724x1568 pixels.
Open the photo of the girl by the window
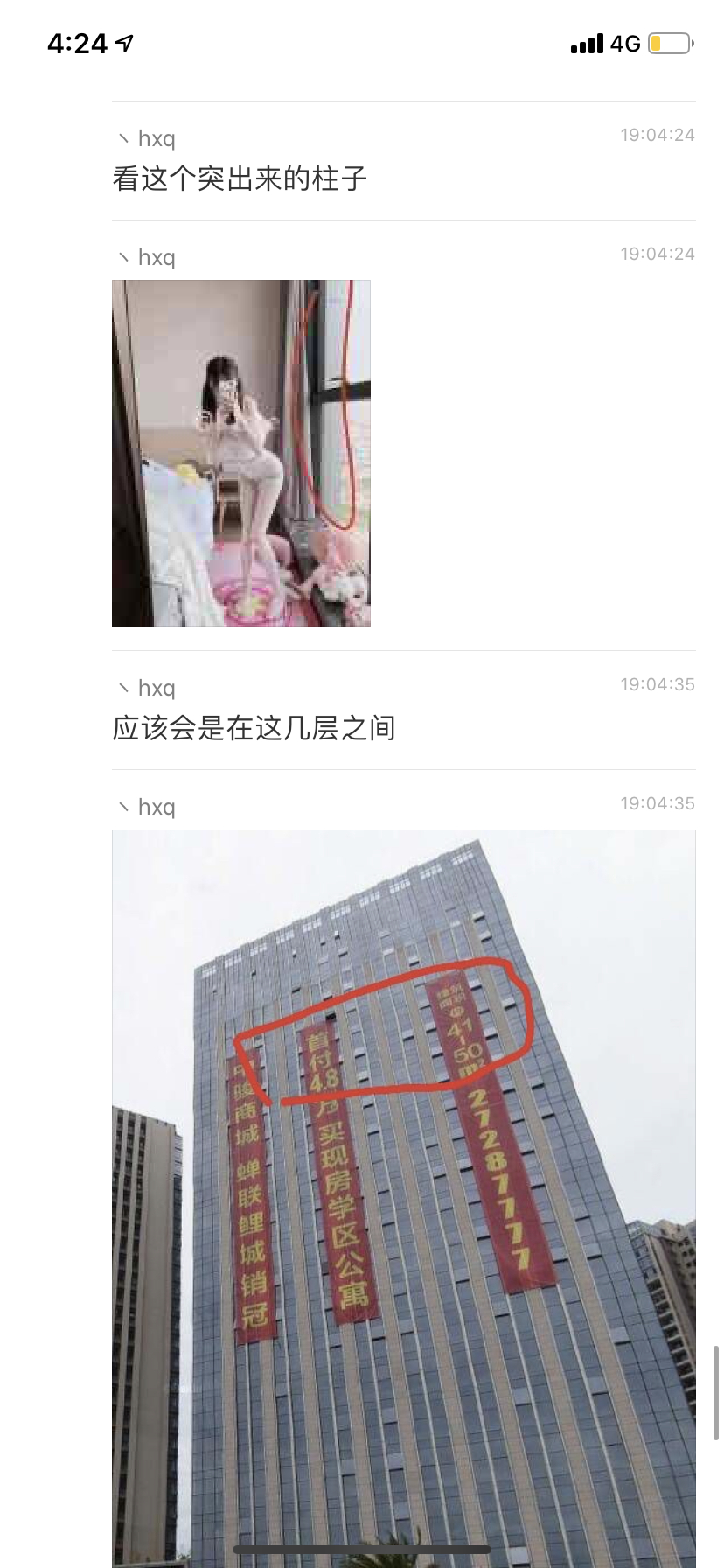[x=241, y=451]
